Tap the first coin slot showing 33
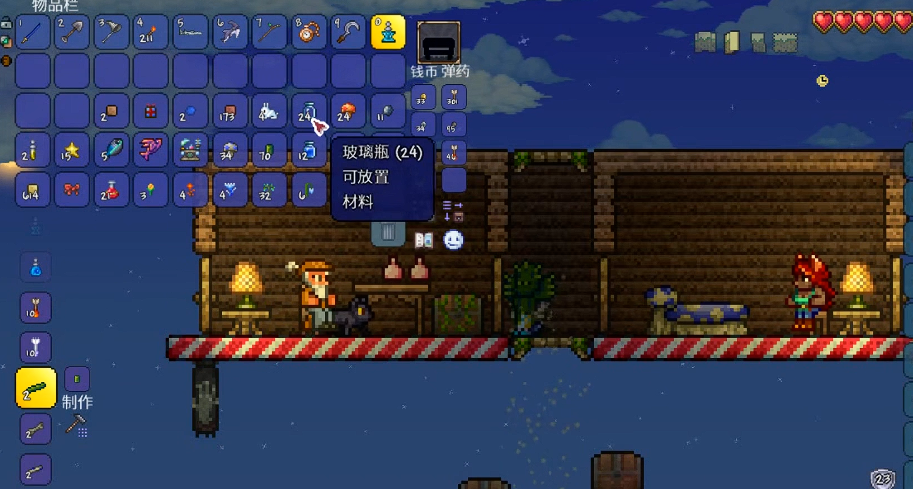This screenshot has width=913, height=489. pyautogui.click(x=421, y=98)
